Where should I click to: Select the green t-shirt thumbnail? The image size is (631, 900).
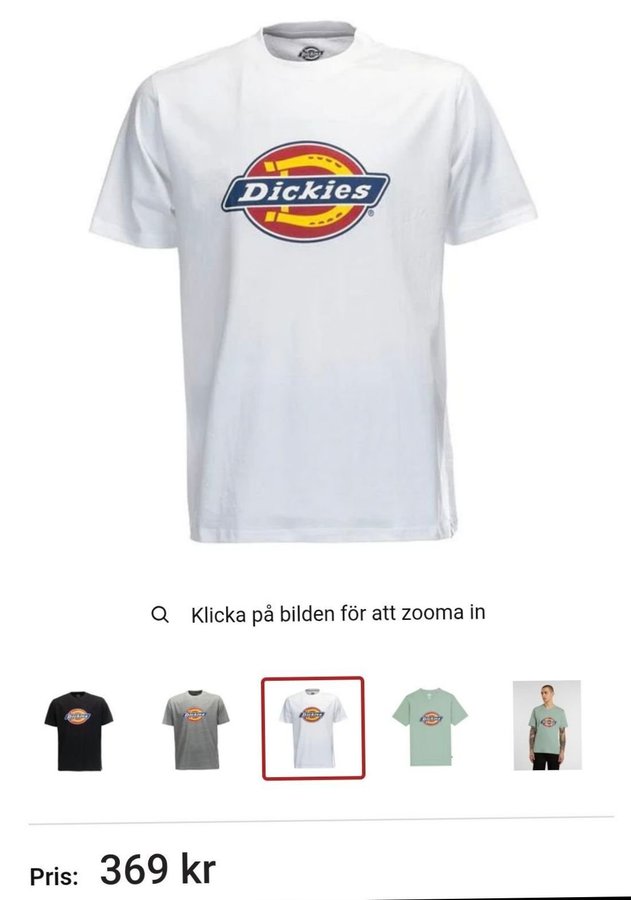click(430, 726)
